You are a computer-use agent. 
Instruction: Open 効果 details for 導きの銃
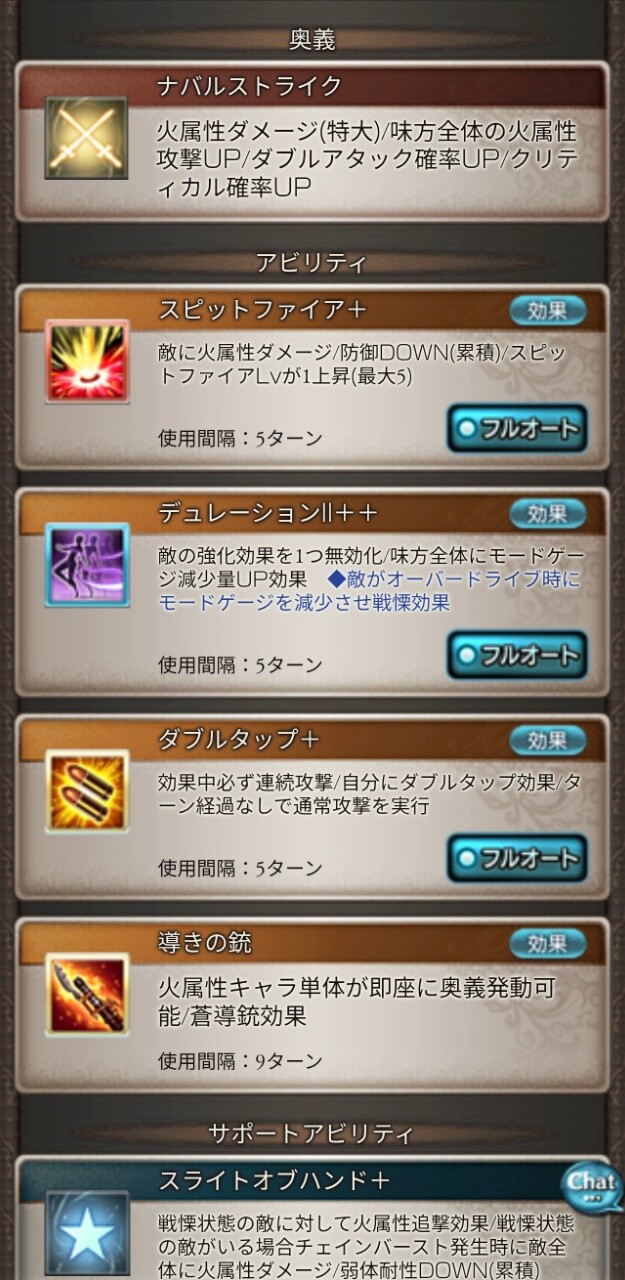tap(547, 944)
